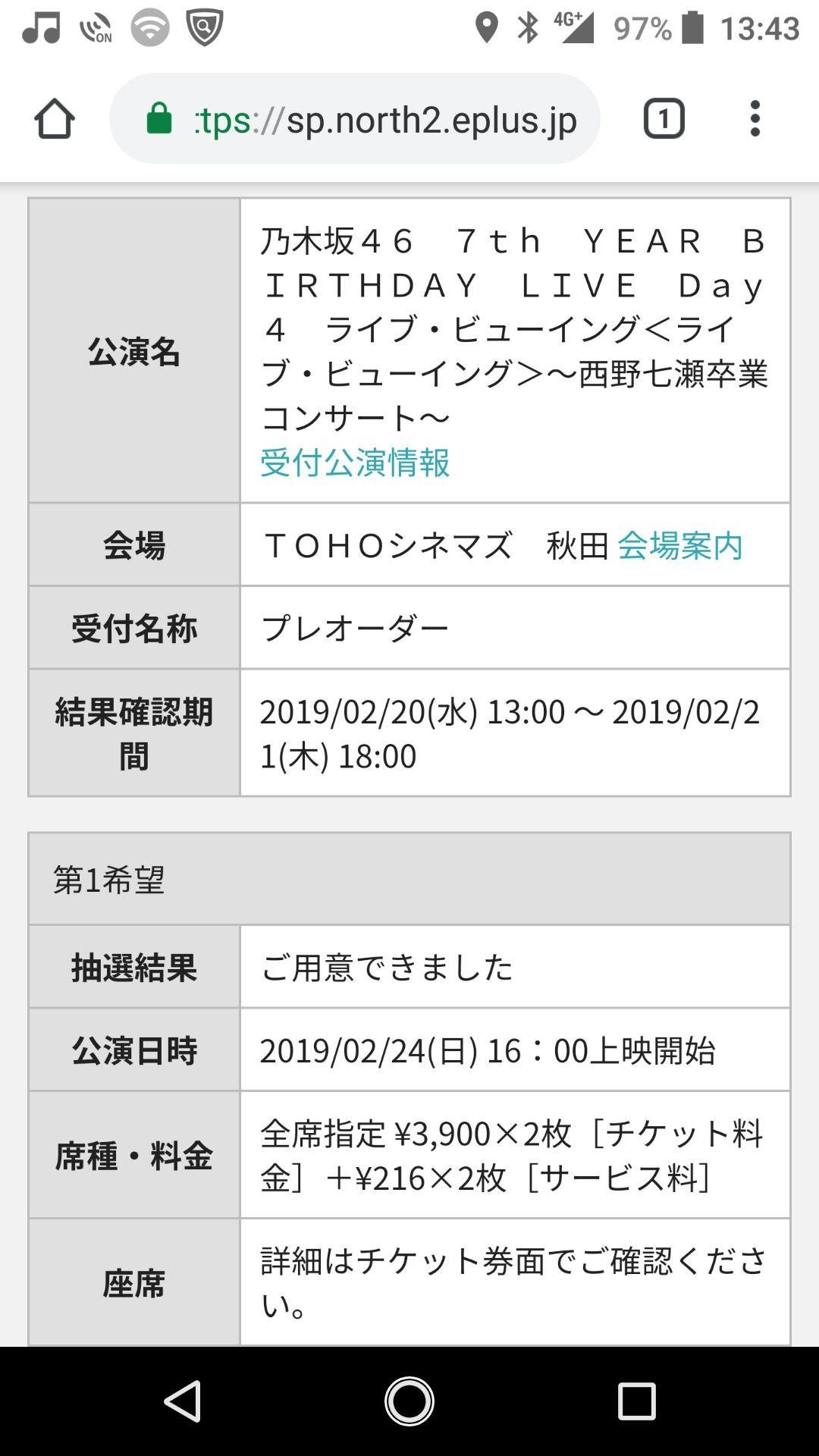Open the tab switcher
Screen dimensions: 819x1456
click(x=664, y=119)
